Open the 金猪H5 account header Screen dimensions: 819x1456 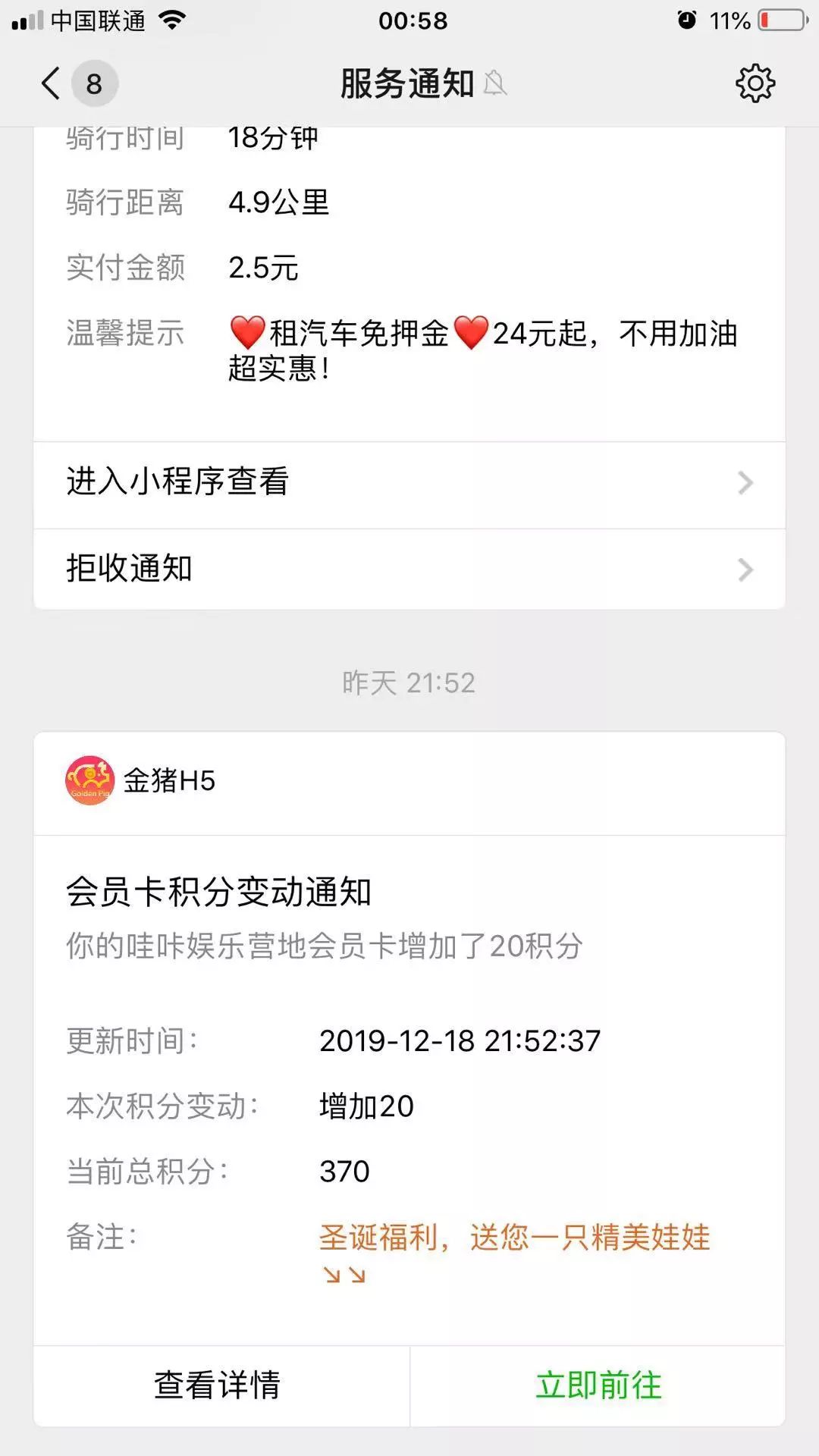tap(409, 781)
